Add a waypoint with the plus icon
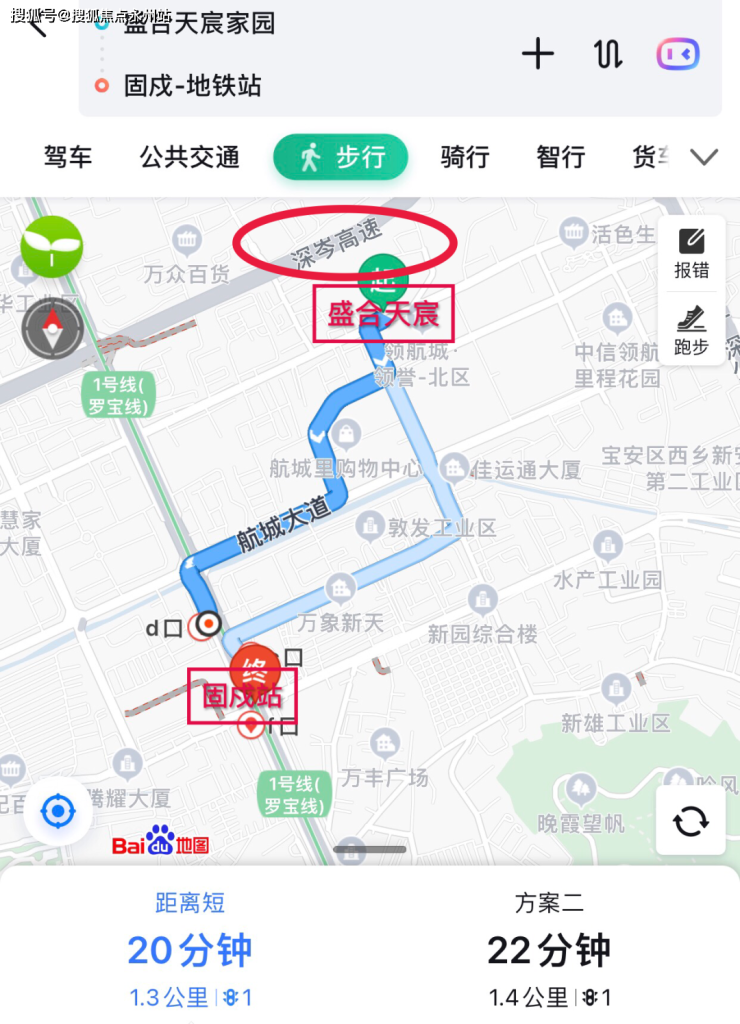The image size is (740, 1024). pyautogui.click(x=538, y=54)
